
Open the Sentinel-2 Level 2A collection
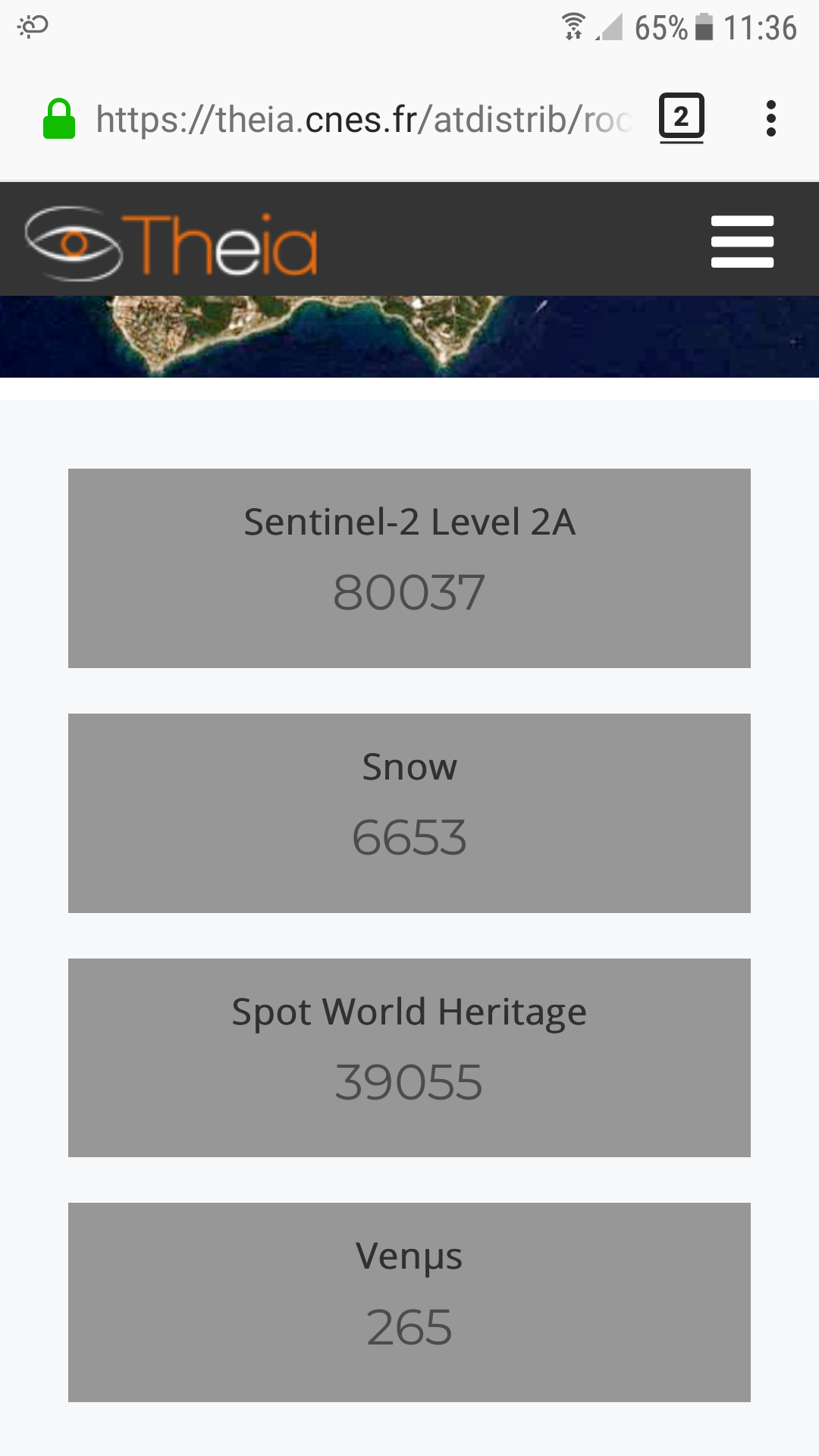point(409,568)
